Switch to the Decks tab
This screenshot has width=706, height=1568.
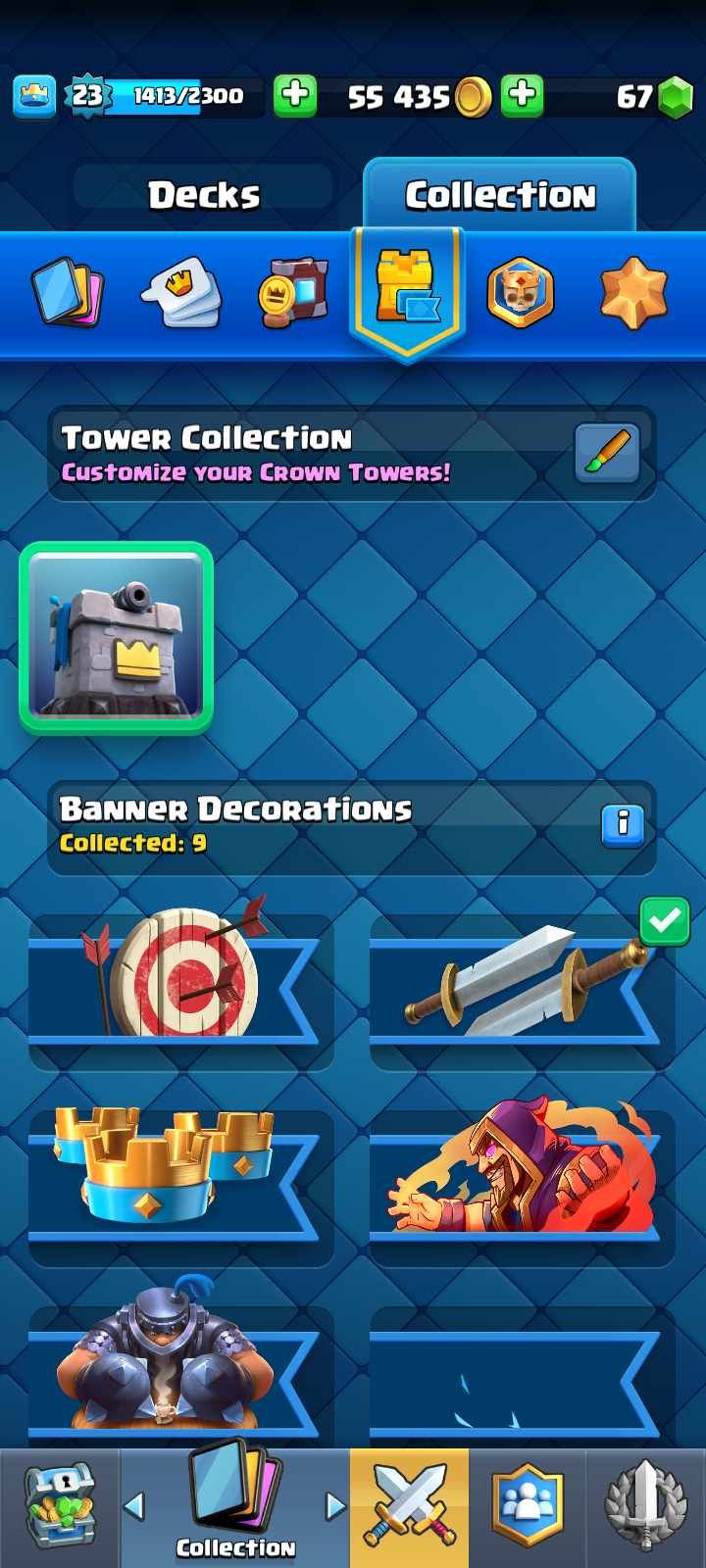pos(204,195)
